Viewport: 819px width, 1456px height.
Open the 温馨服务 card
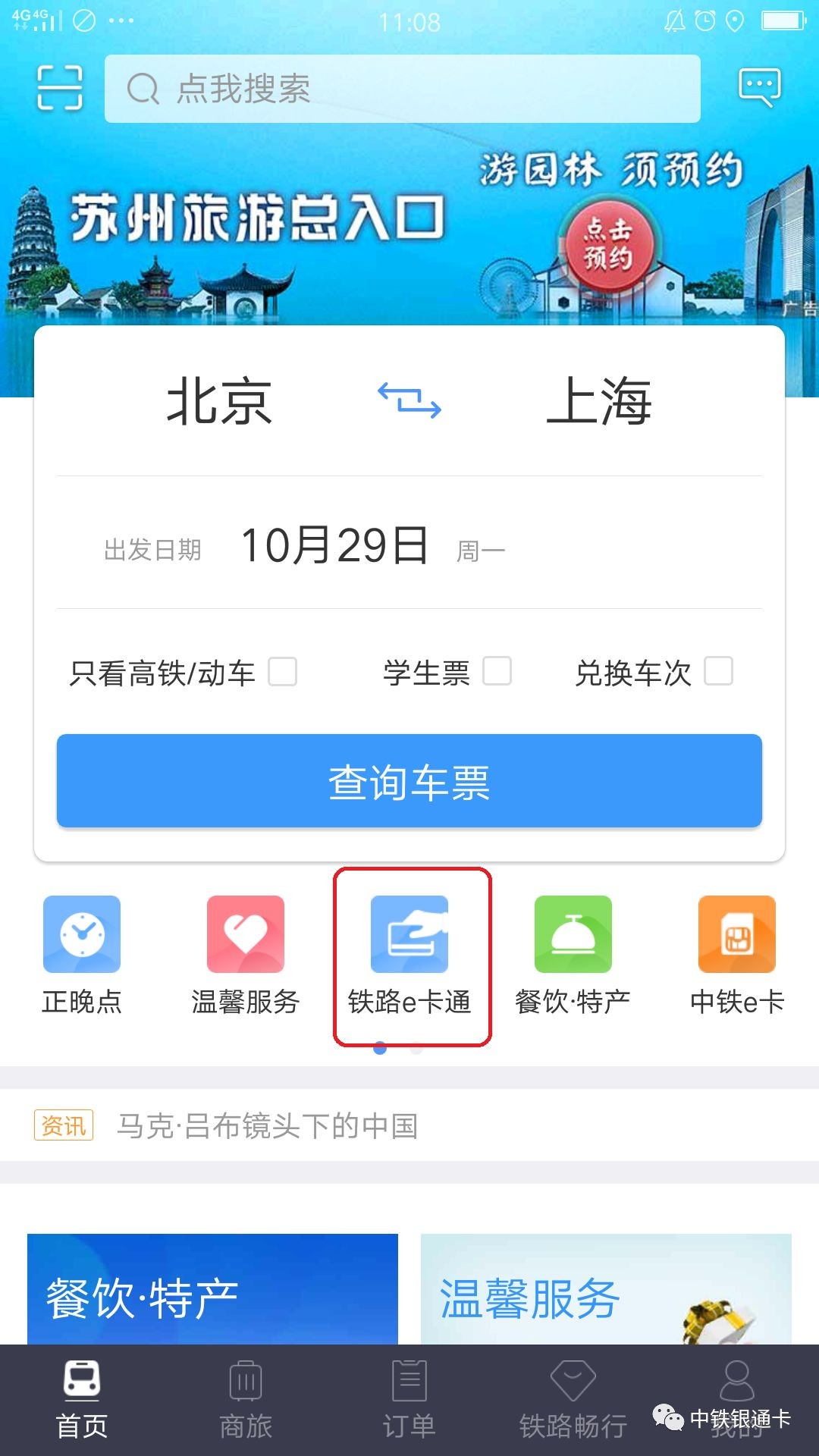tap(605, 1289)
